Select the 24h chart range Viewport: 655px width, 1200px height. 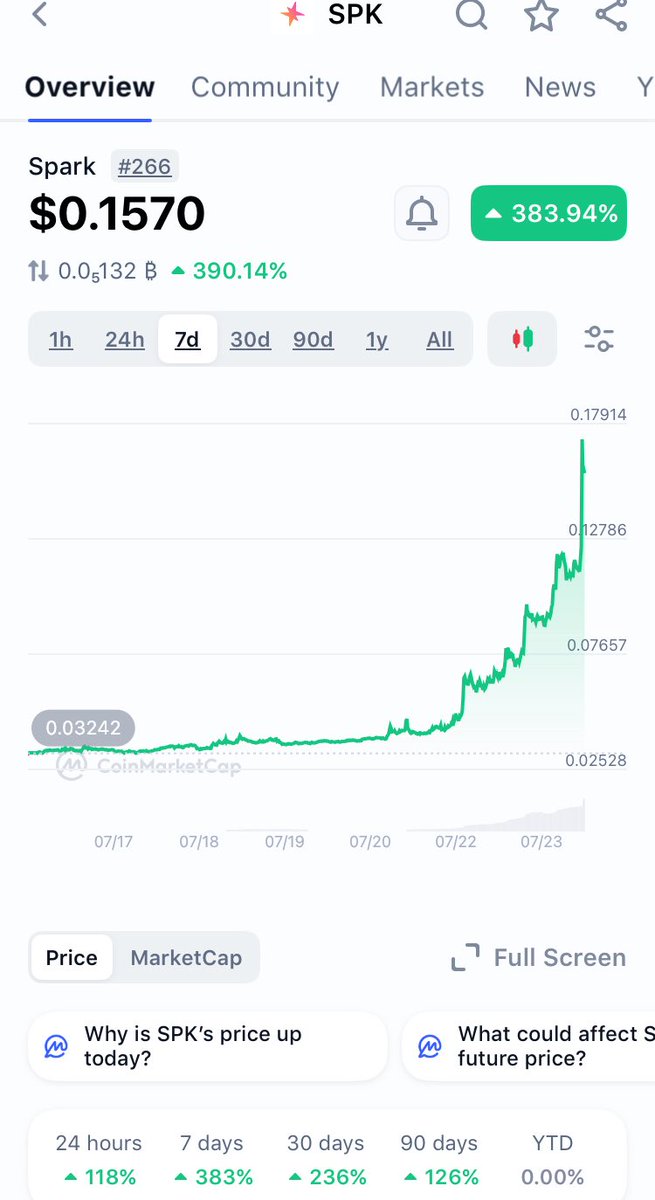[x=125, y=340]
